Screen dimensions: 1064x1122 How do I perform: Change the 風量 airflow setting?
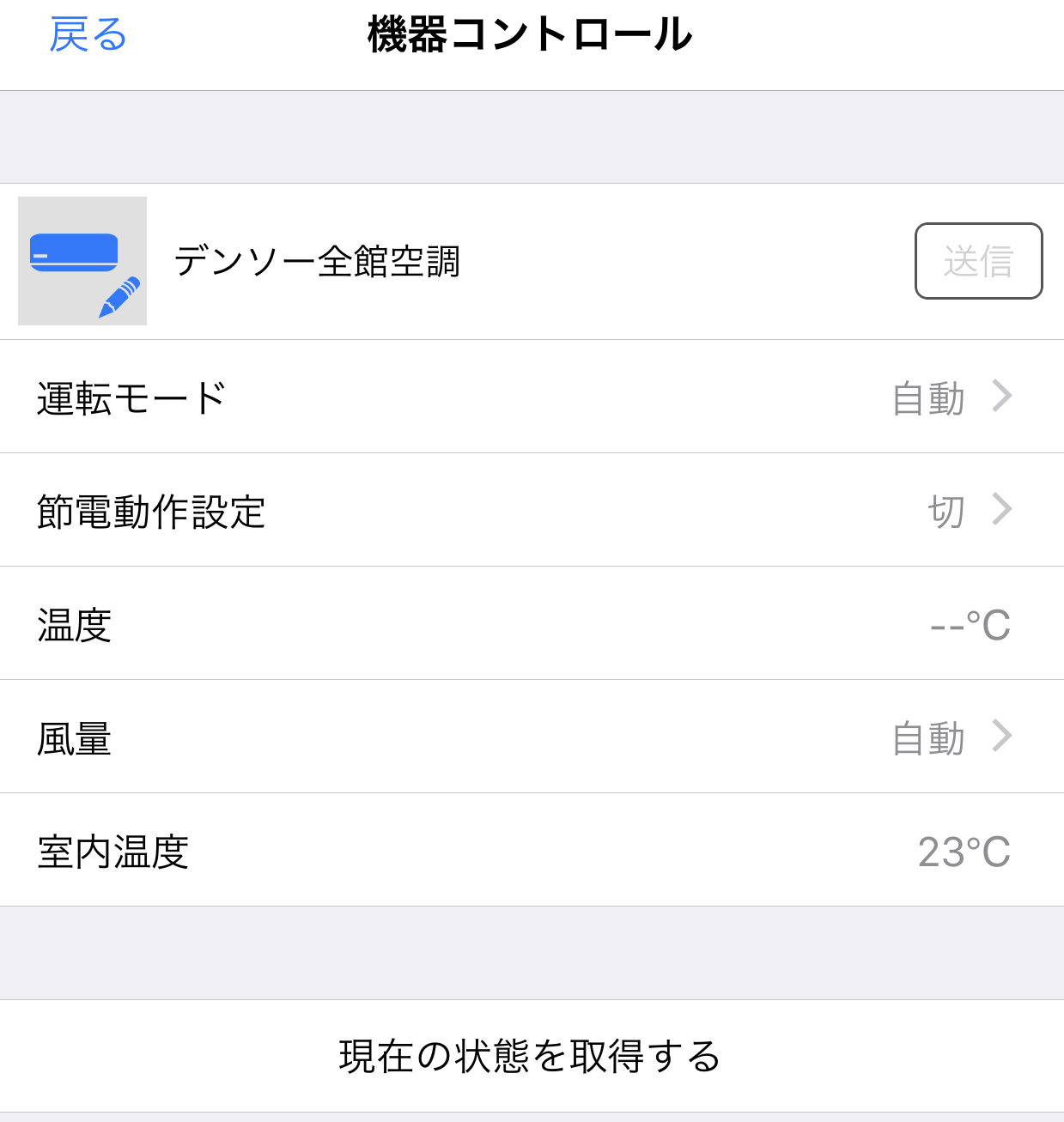pos(532,737)
